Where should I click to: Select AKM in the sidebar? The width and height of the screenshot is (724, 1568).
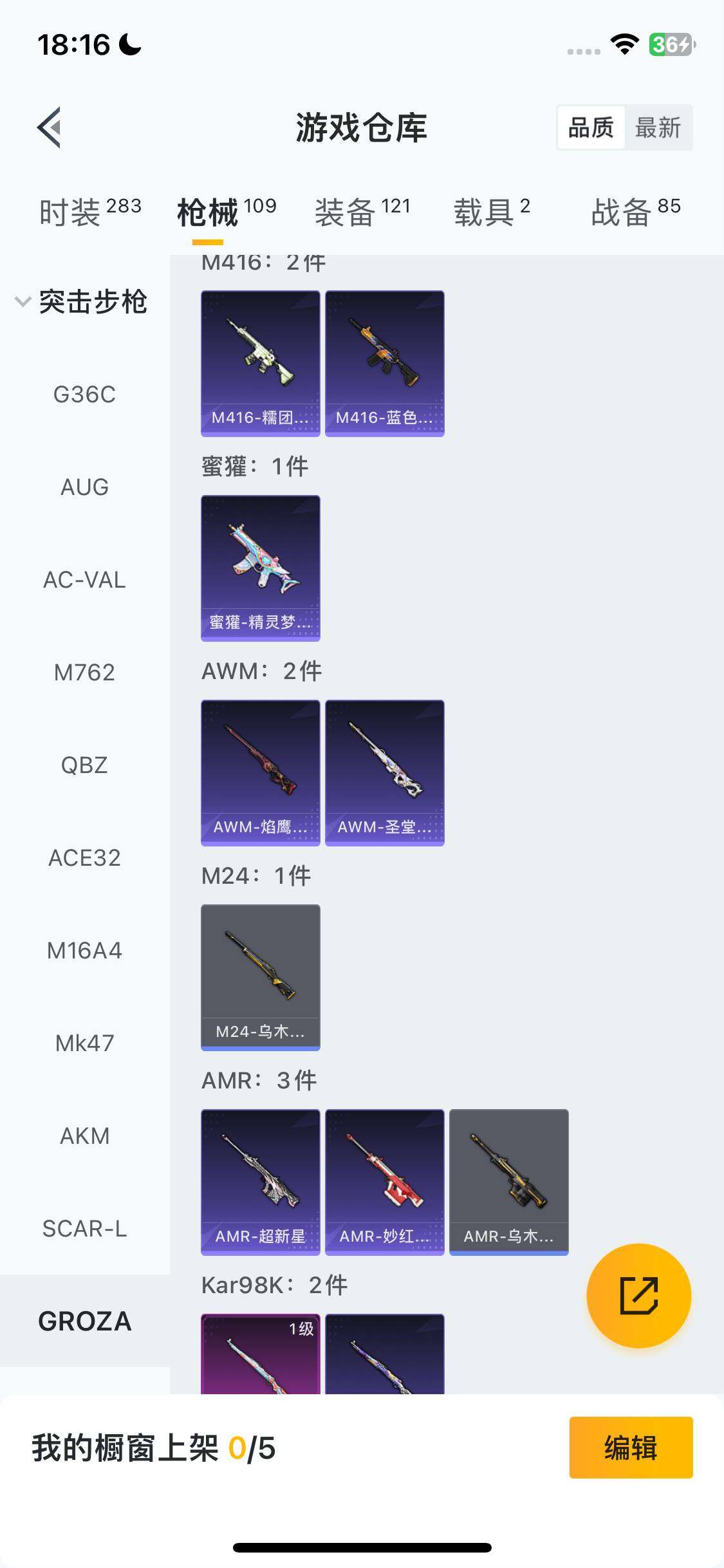(x=84, y=1135)
